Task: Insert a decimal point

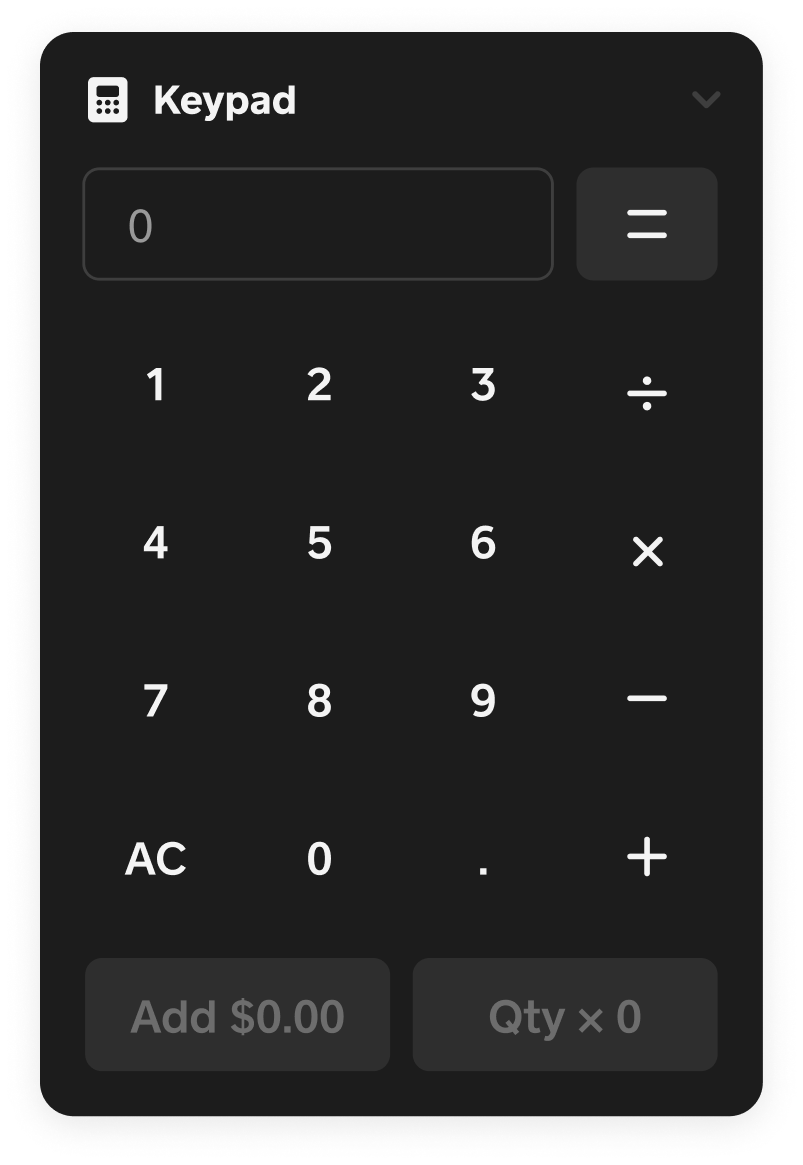Action: click(x=483, y=862)
